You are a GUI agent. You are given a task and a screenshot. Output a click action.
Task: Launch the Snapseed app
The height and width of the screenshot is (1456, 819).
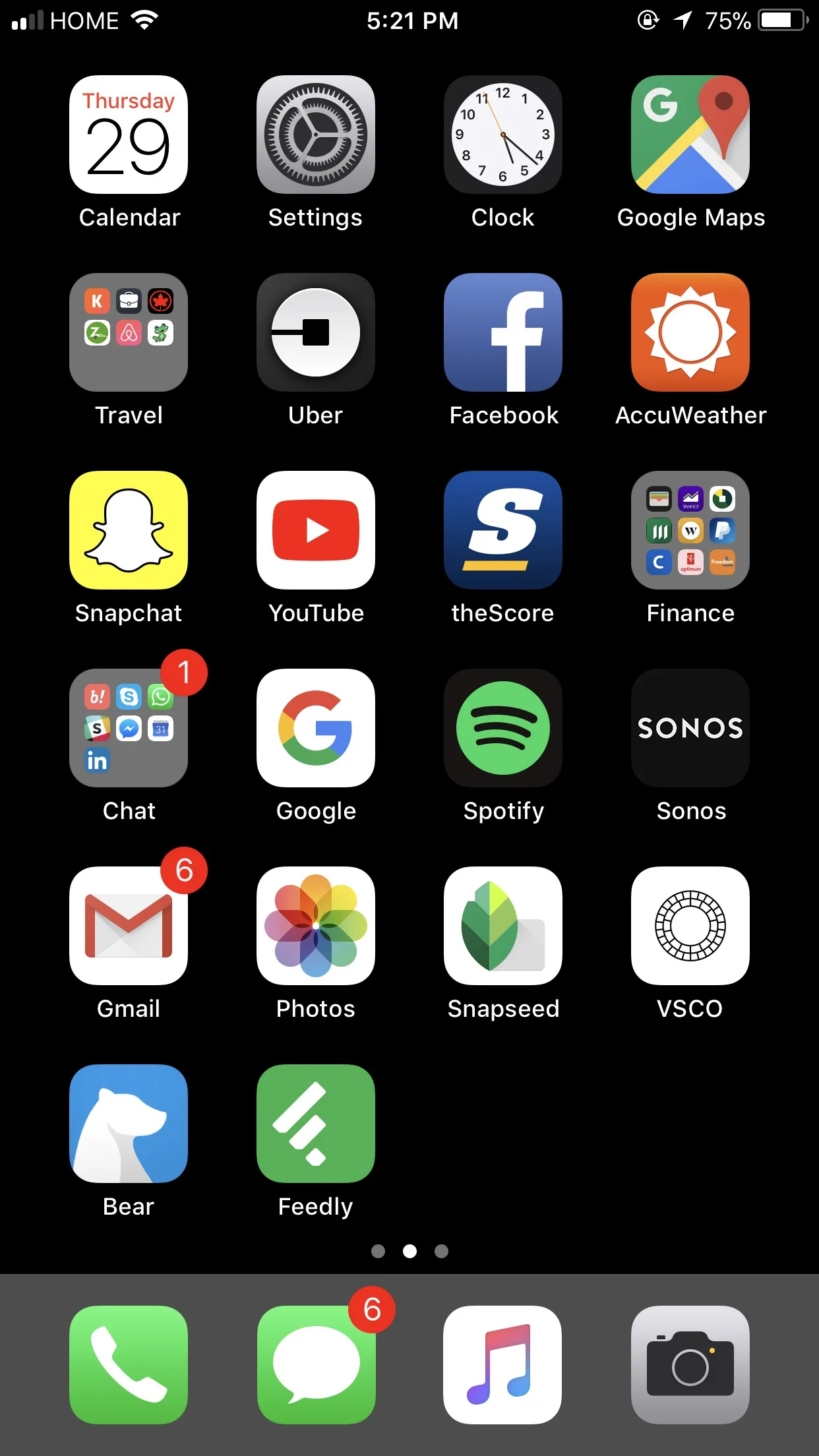pos(503,926)
